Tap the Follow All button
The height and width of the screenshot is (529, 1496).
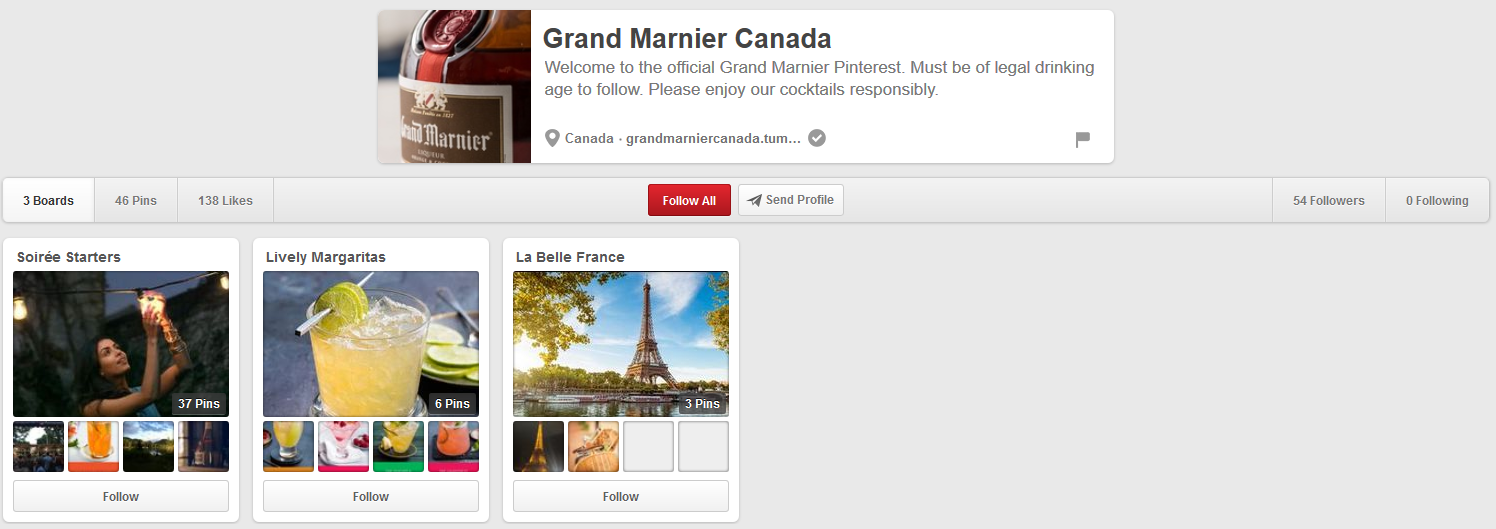coord(689,200)
